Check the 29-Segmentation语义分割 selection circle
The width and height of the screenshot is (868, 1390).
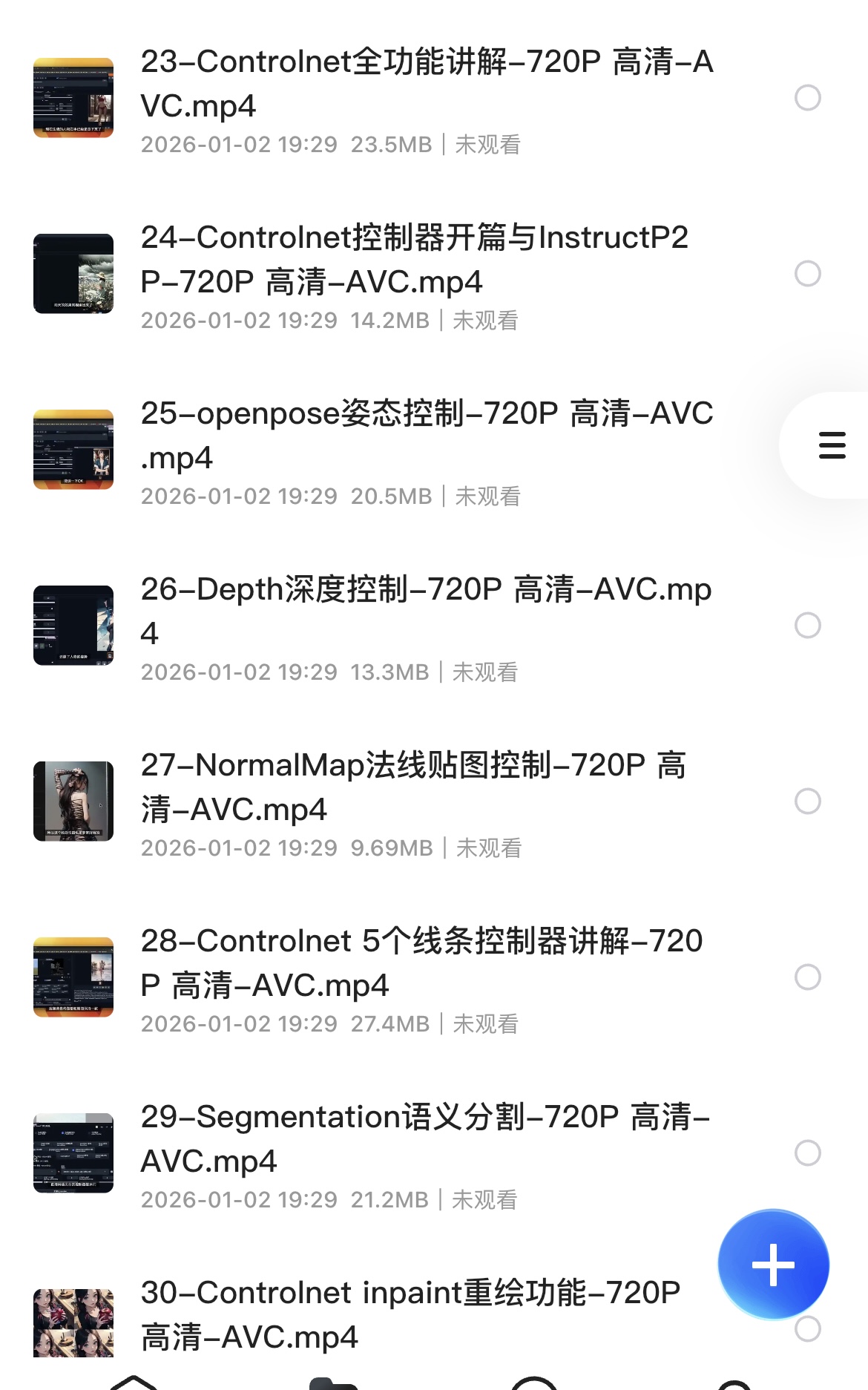pyautogui.click(x=807, y=1153)
